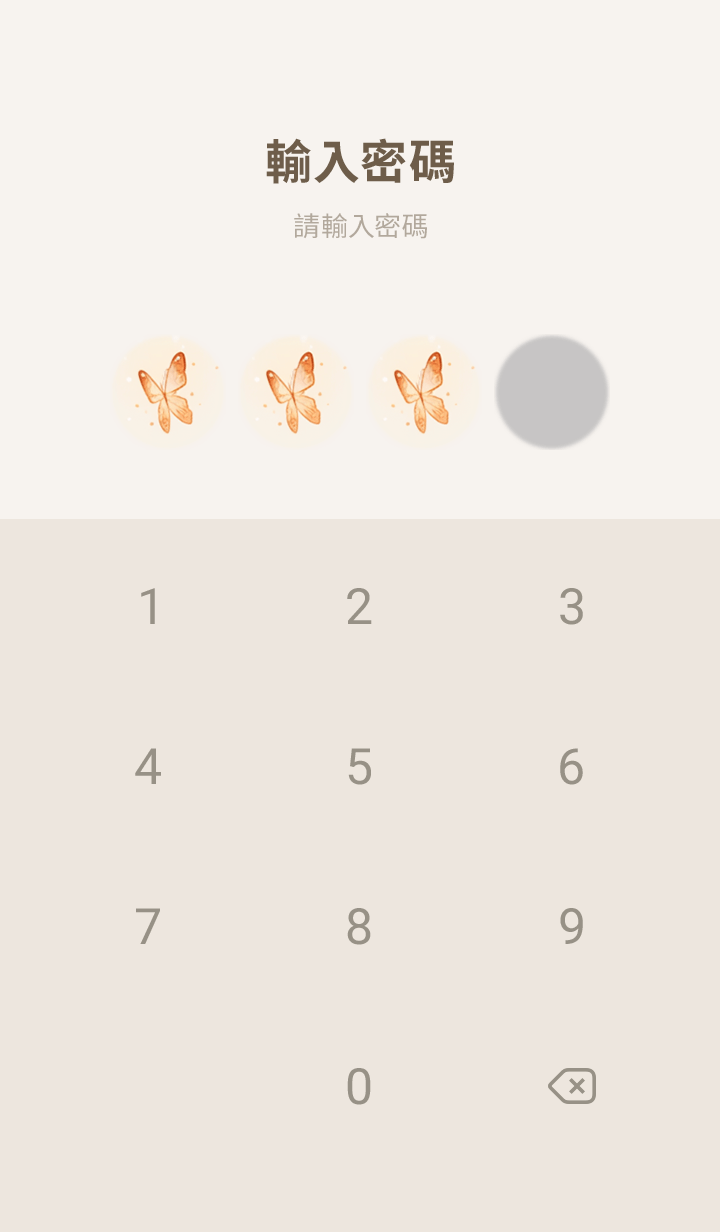Select number 9 on the keypad
720x1232 pixels.
[x=571, y=927]
